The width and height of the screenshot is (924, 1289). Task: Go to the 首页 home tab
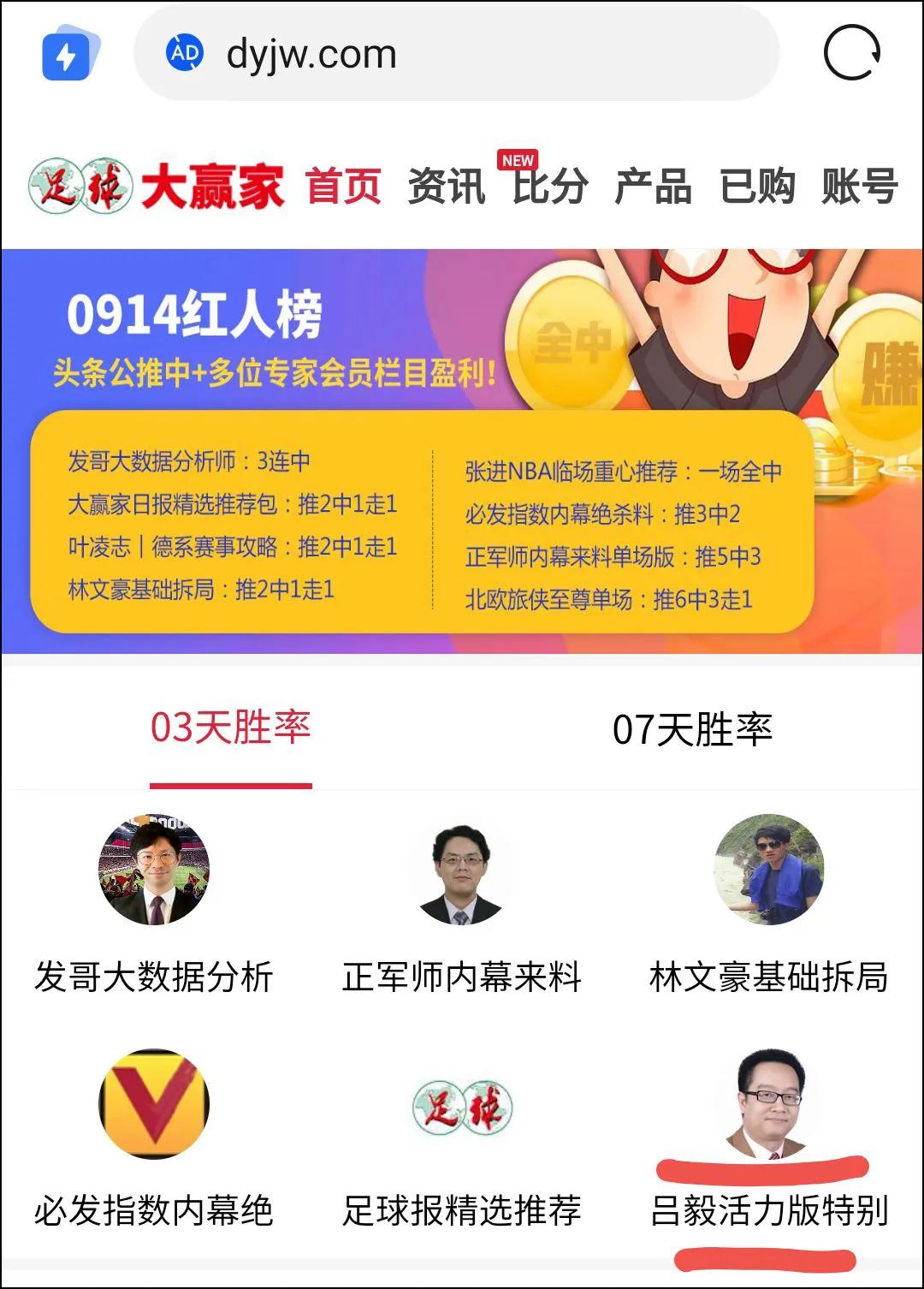click(x=343, y=186)
